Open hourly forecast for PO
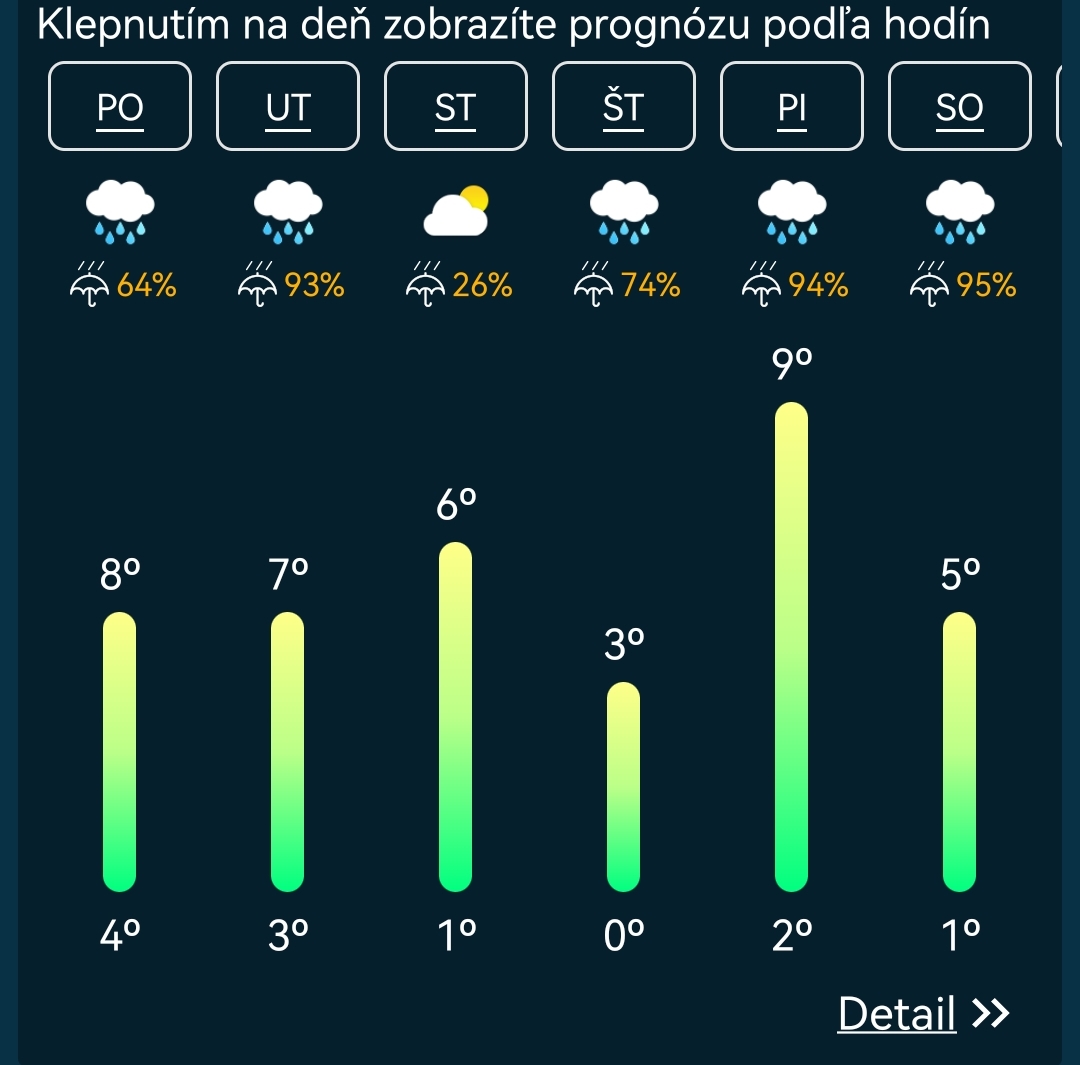This screenshot has height=1065, width=1080. click(120, 106)
